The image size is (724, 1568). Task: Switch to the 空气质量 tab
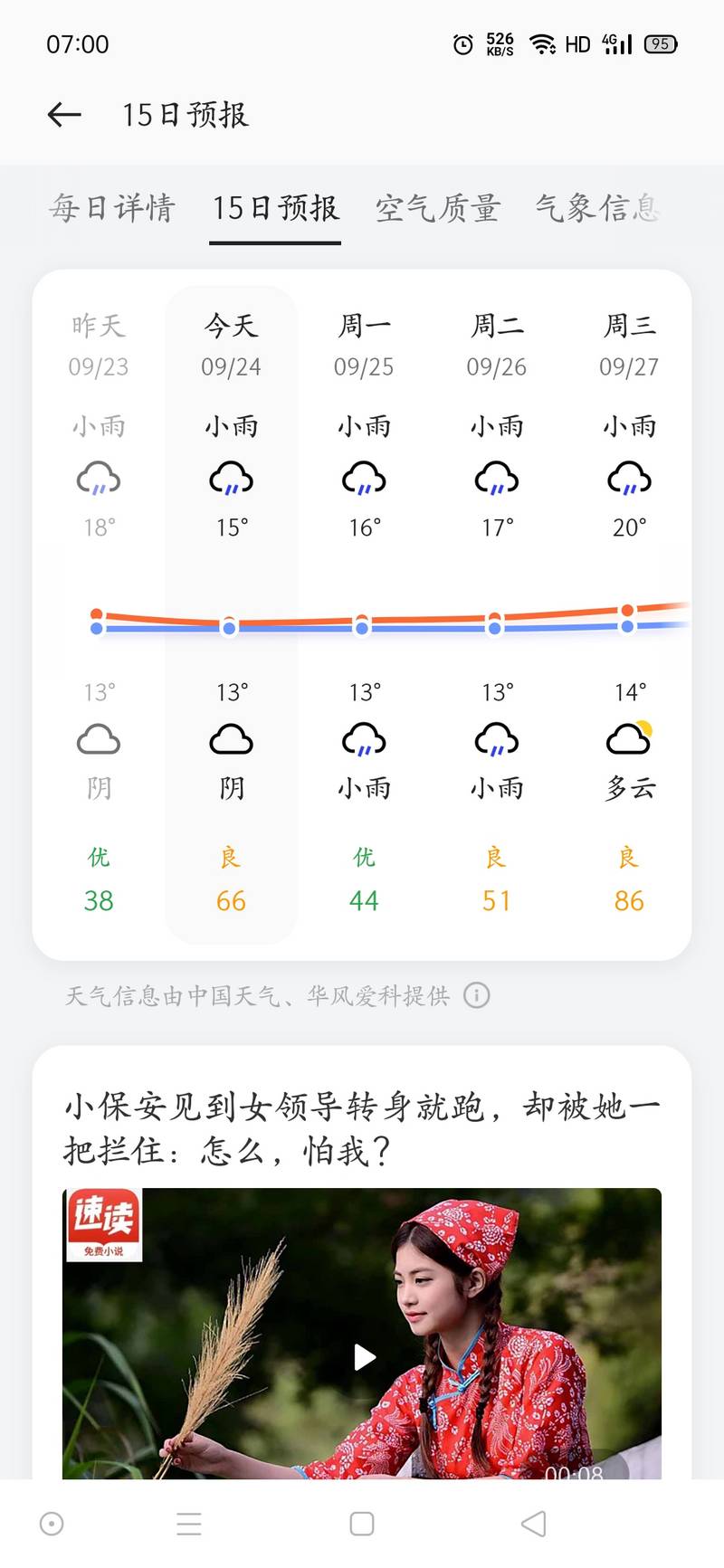tap(438, 208)
